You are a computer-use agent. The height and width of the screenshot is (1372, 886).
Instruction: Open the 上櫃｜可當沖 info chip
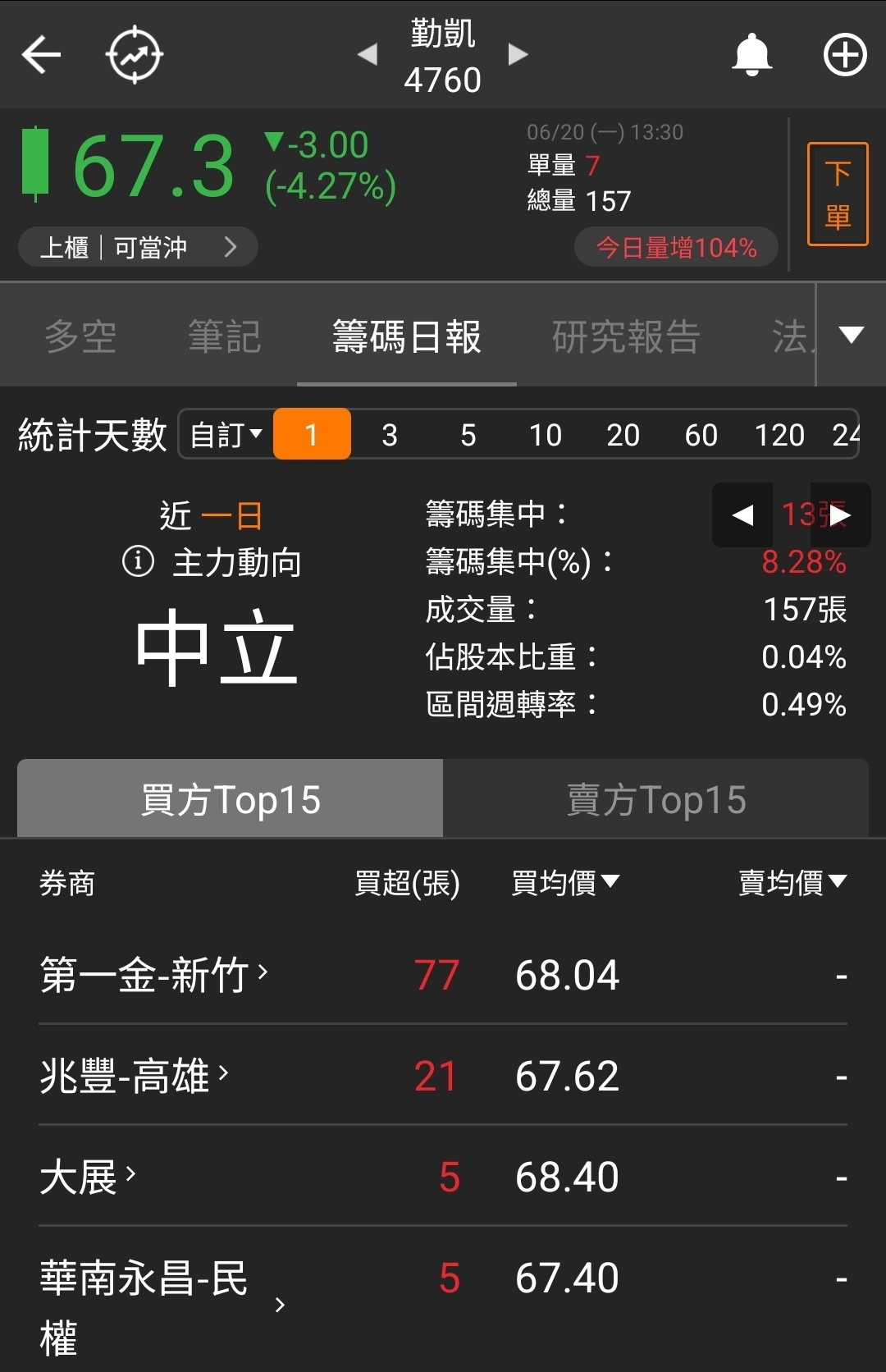tap(138, 247)
